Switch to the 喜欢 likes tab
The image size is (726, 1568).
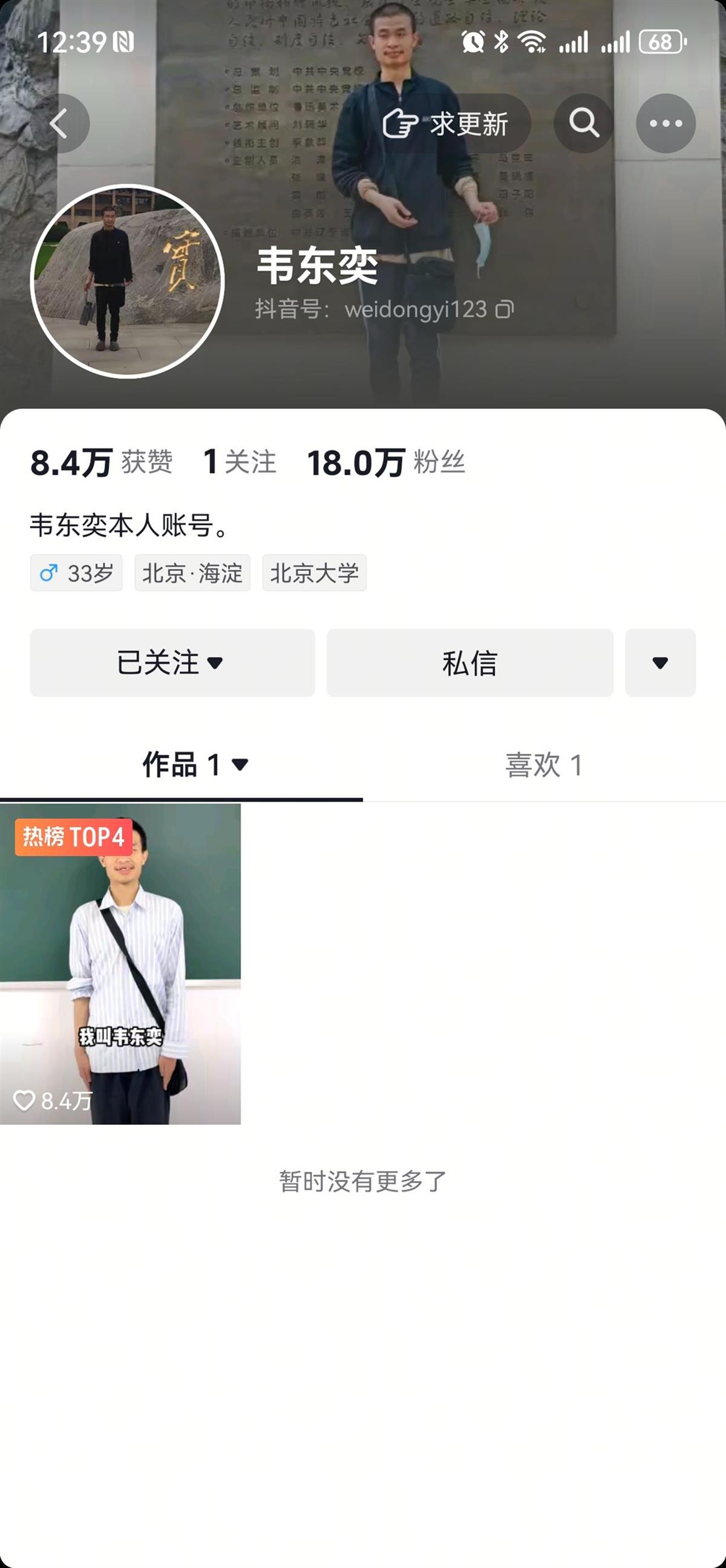[543, 765]
